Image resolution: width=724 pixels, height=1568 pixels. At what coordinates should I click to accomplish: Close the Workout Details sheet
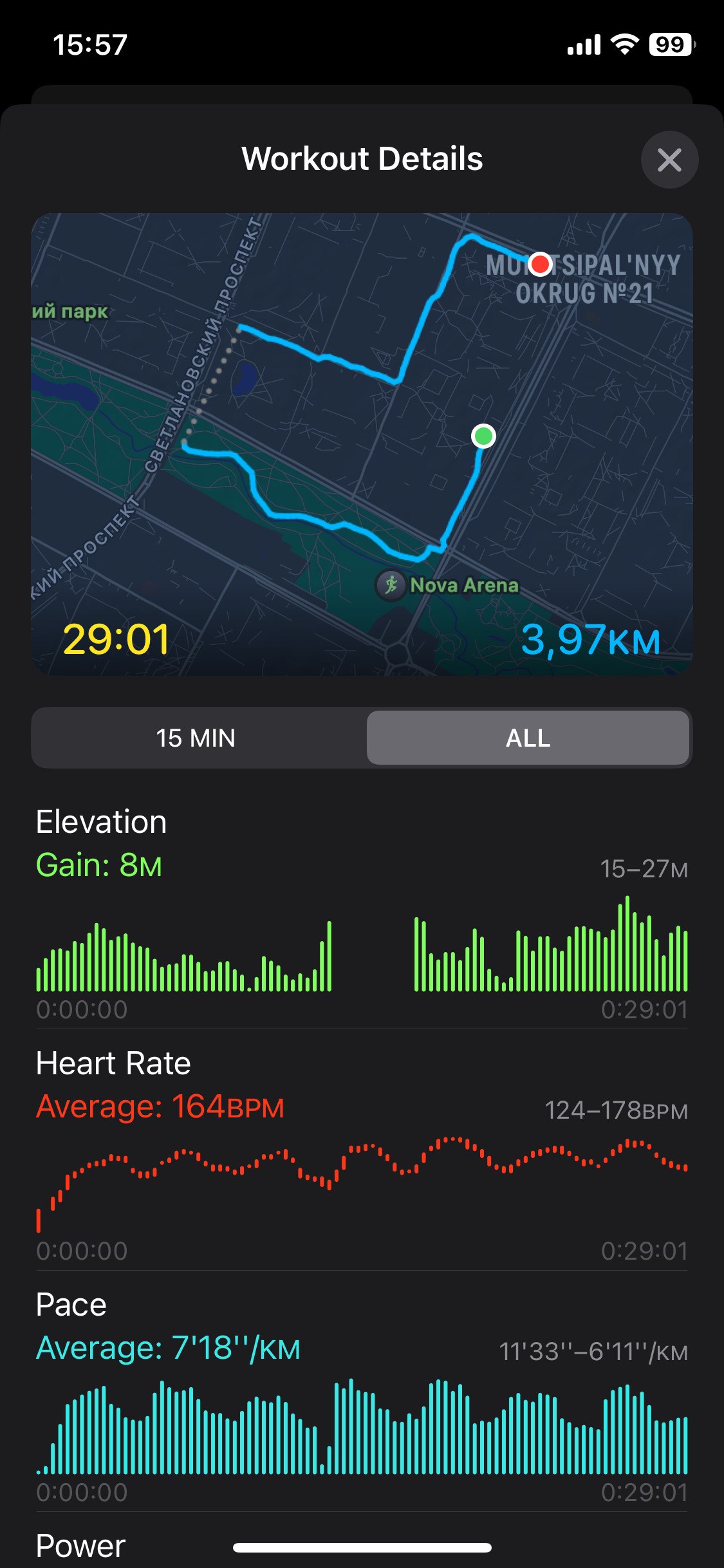[x=669, y=160]
